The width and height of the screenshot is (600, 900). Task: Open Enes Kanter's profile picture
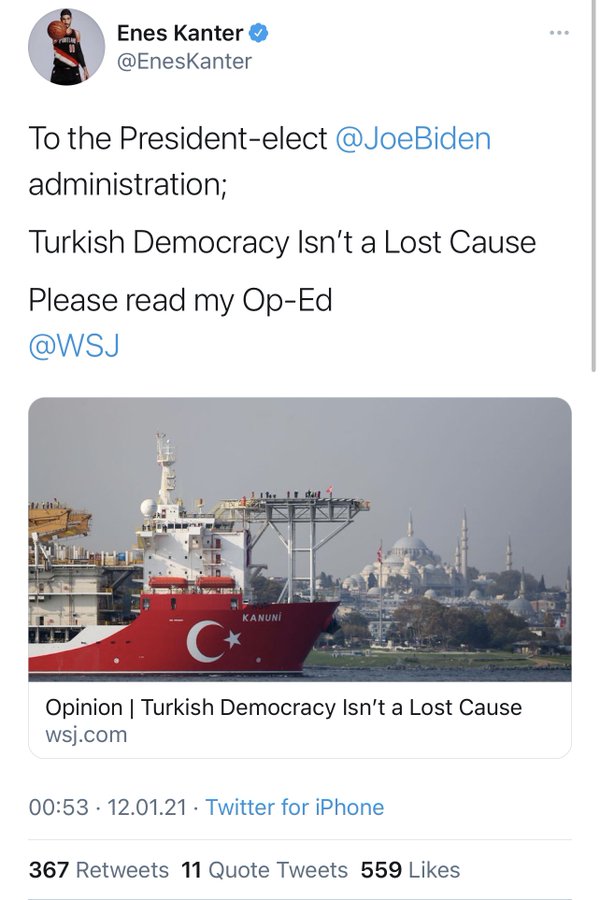[x=66, y=47]
